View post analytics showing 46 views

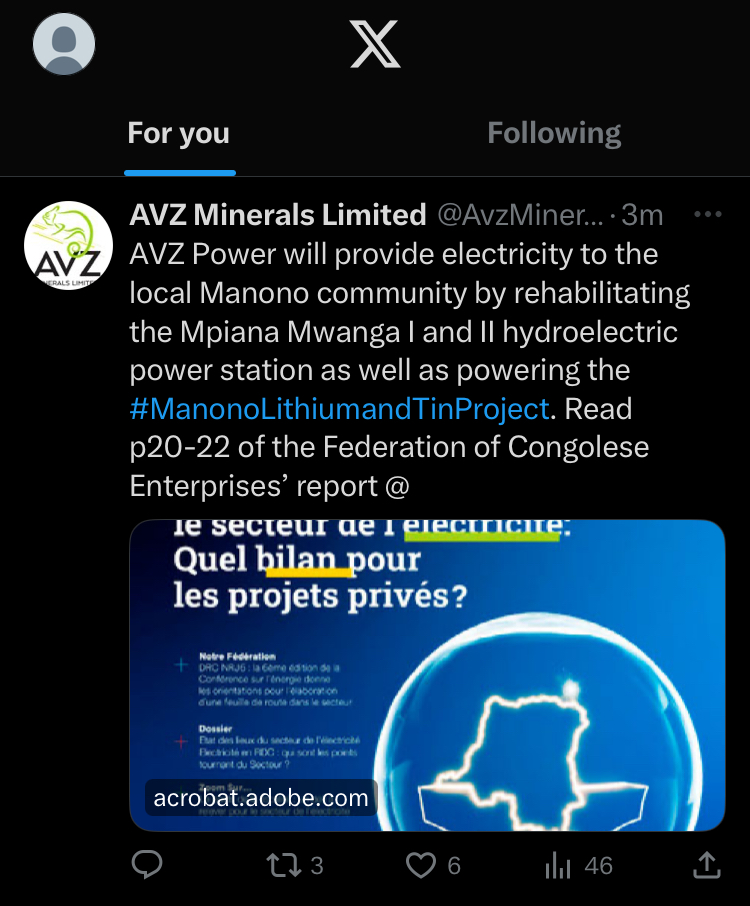[559, 864]
